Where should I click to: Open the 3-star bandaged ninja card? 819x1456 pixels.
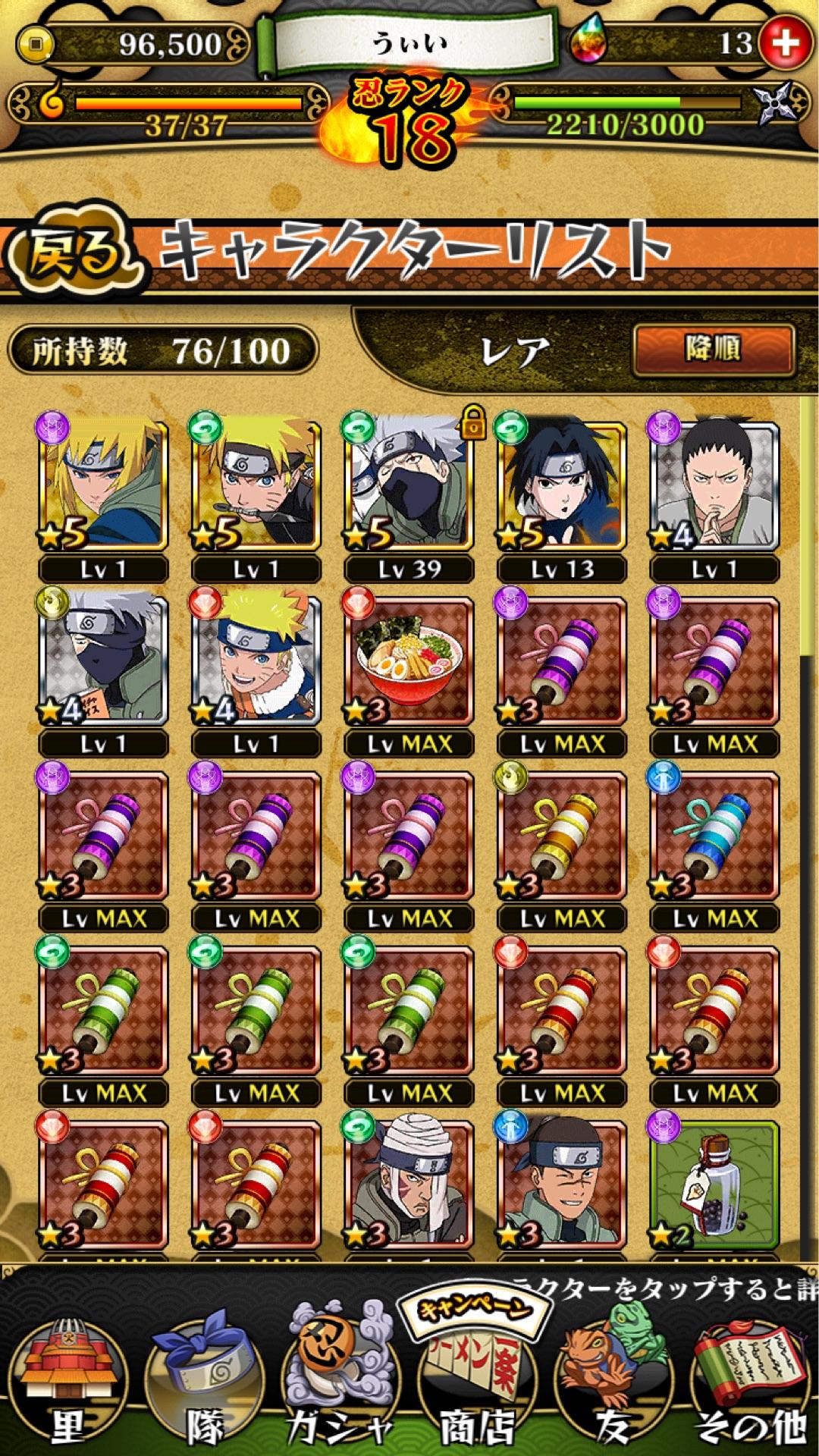click(x=409, y=1183)
